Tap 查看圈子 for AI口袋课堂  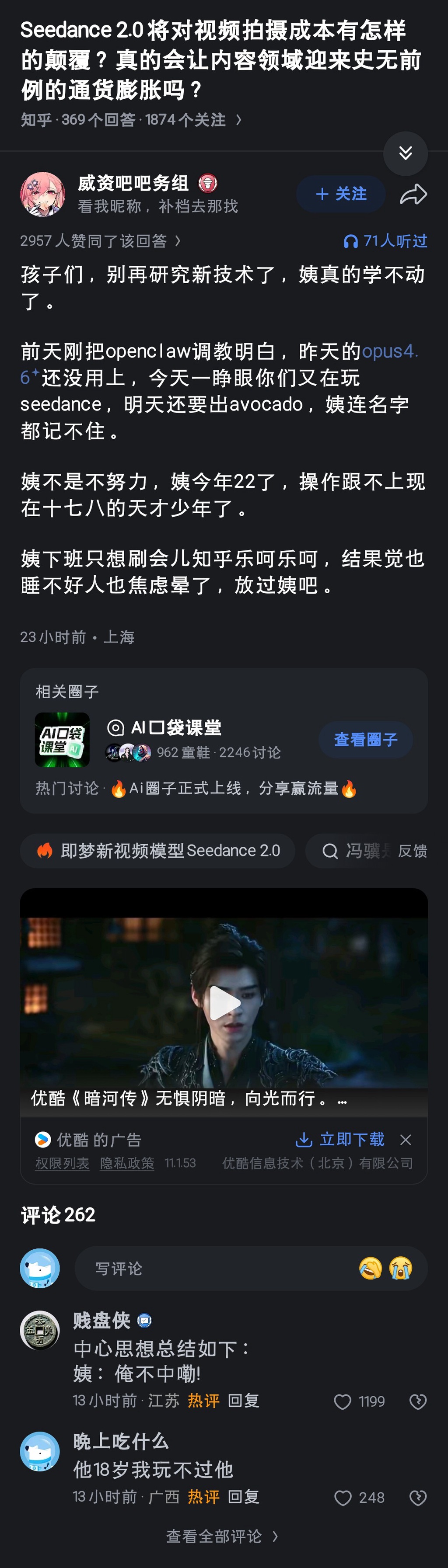366,740
